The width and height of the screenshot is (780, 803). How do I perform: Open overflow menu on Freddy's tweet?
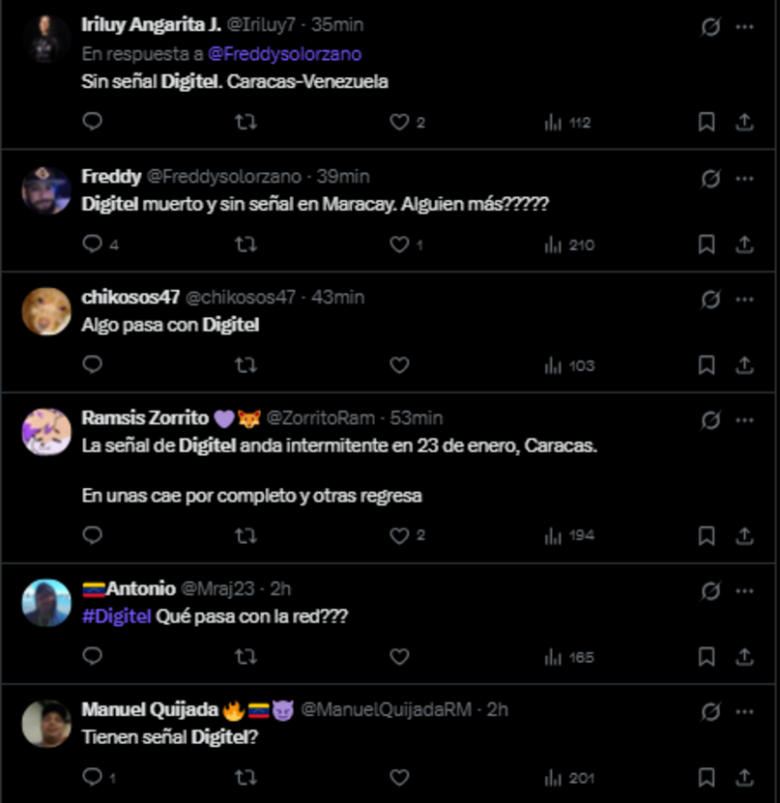pos(744,179)
